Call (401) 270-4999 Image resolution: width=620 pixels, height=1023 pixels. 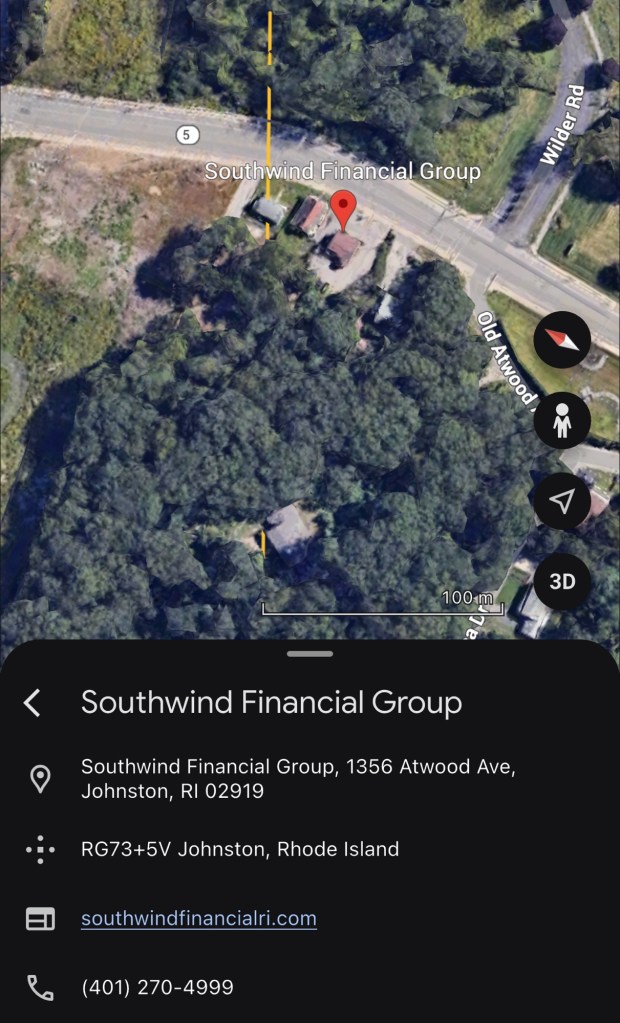157,988
